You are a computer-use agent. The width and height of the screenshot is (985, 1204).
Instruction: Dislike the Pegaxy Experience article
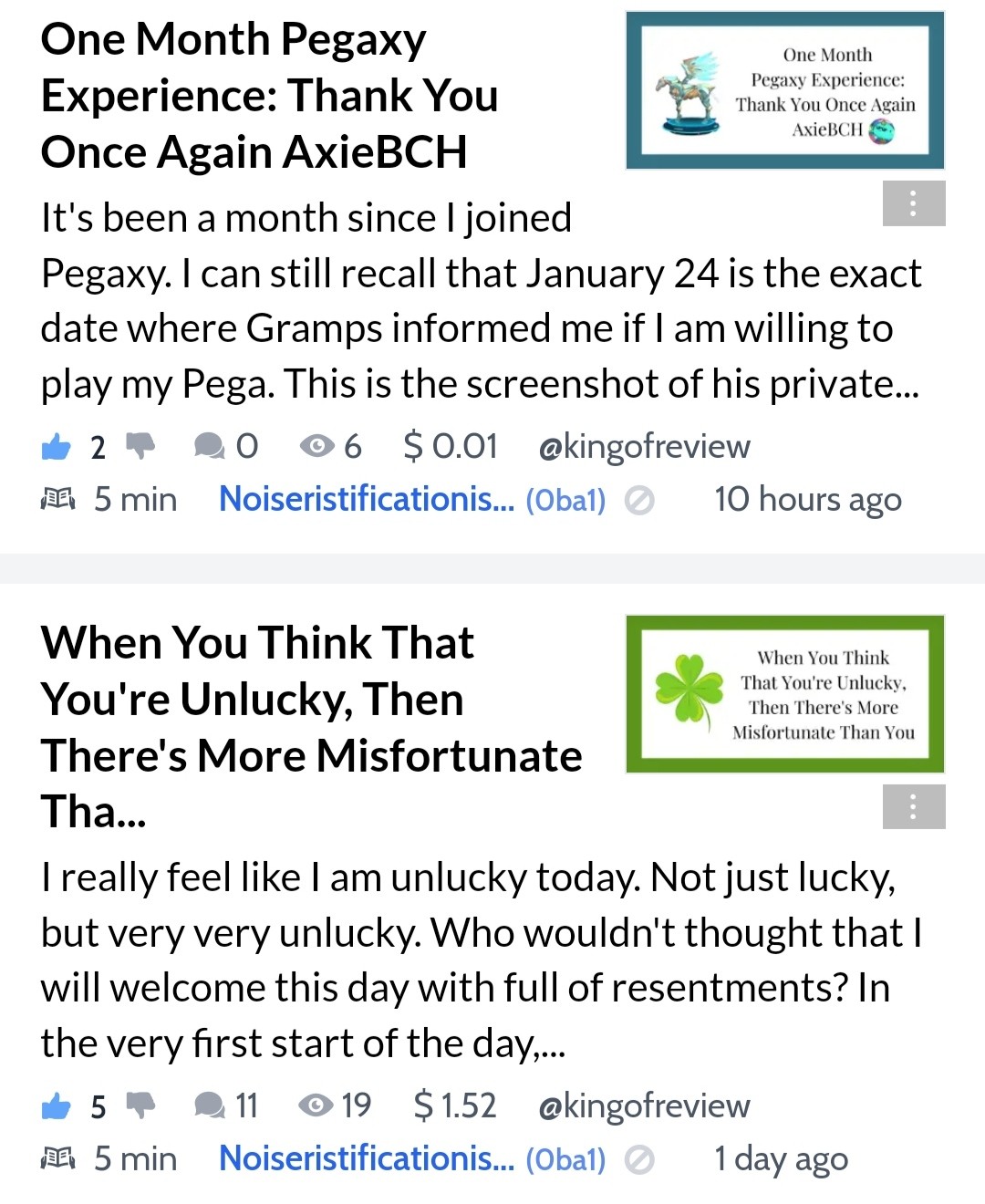[x=140, y=446]
